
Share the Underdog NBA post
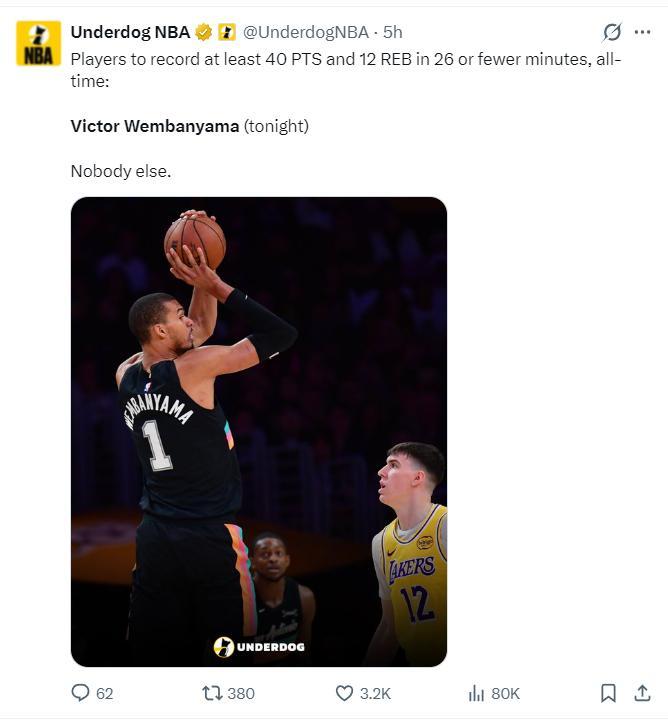coord(641,693)
